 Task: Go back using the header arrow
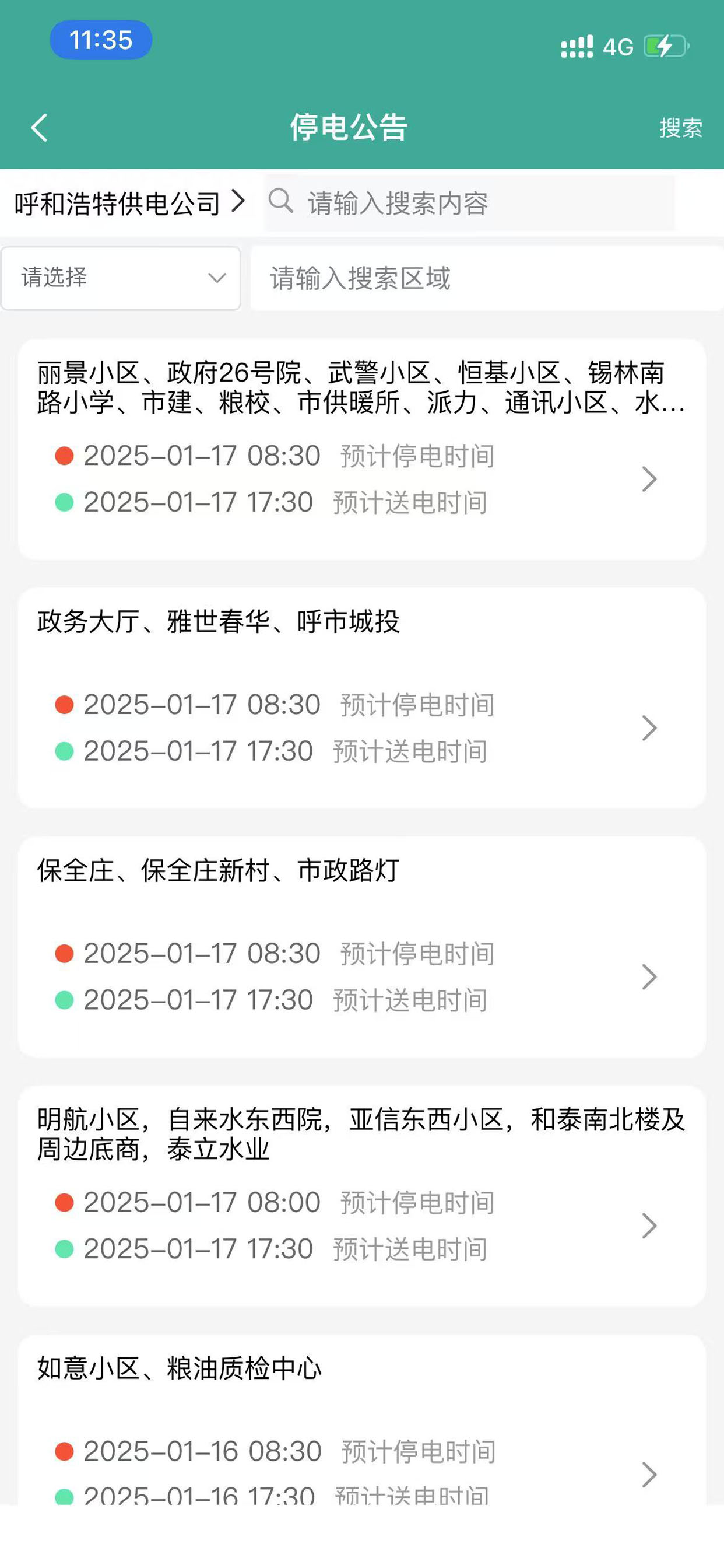click(x=40, y=128)
